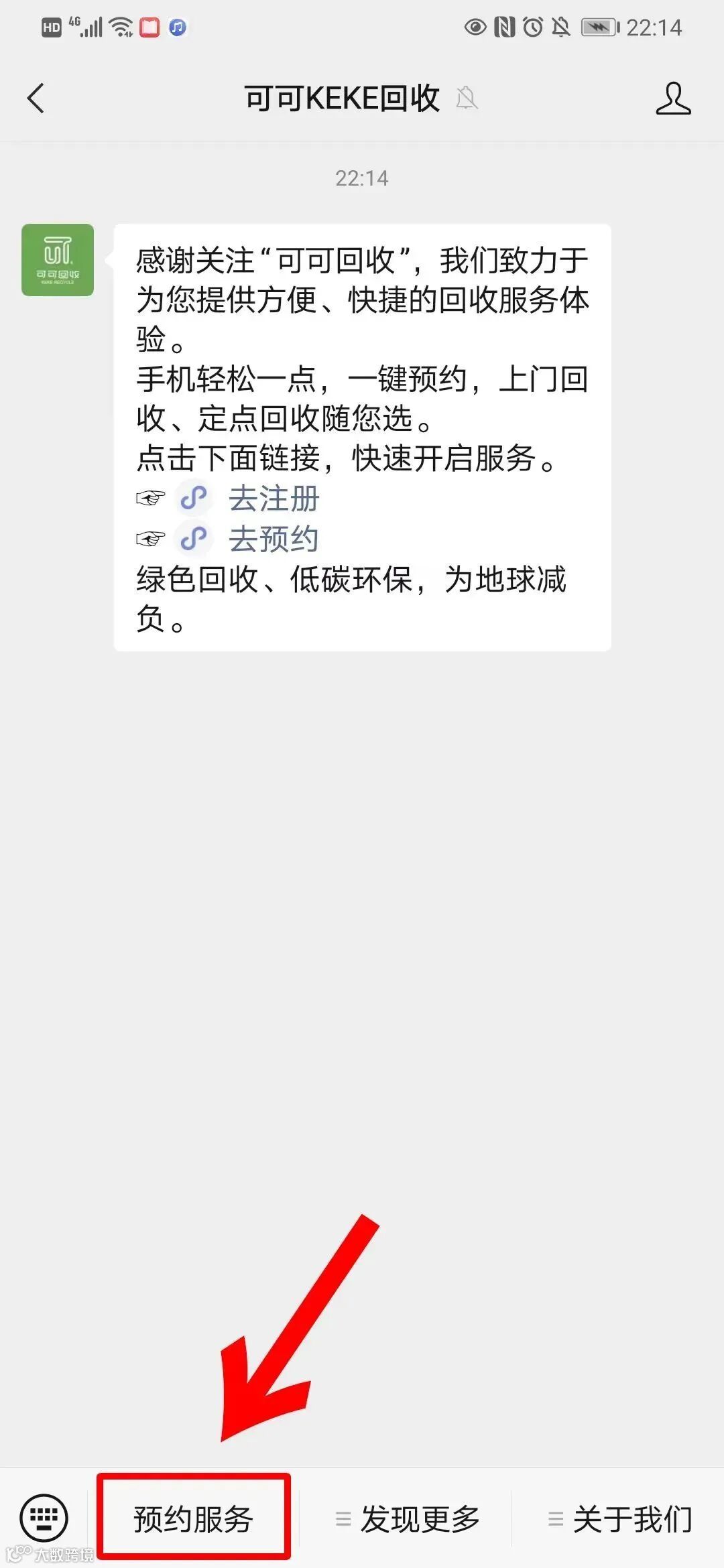Tap the NFC icon in status bar
The width and height of the screenshot is (724, 1568).
[x=502, y=27]
